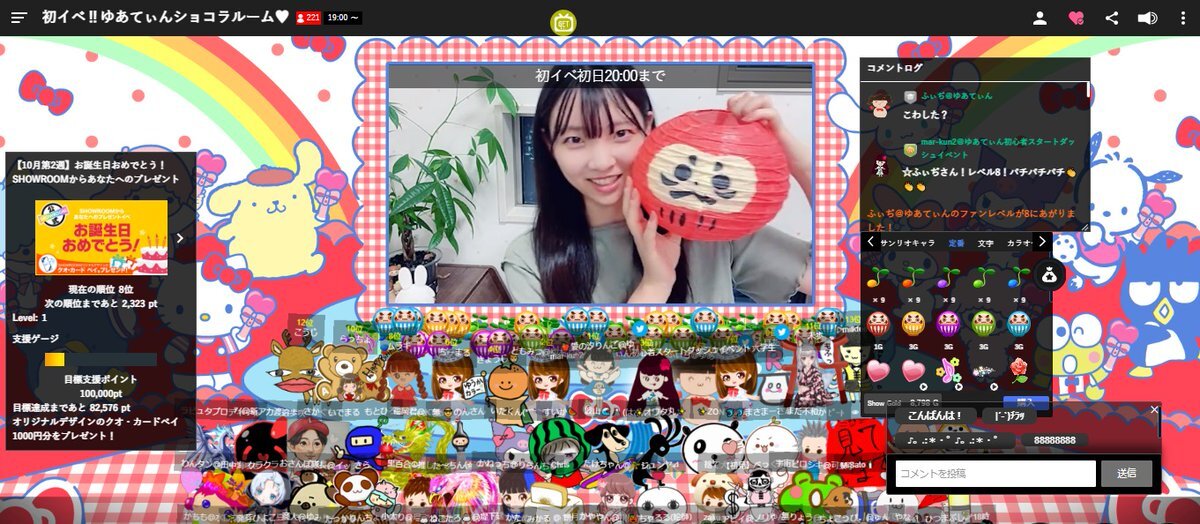This screenshot has width=1200, height=524.
Task: Mute the stream volume
Action: click(x=1147, y=18)
